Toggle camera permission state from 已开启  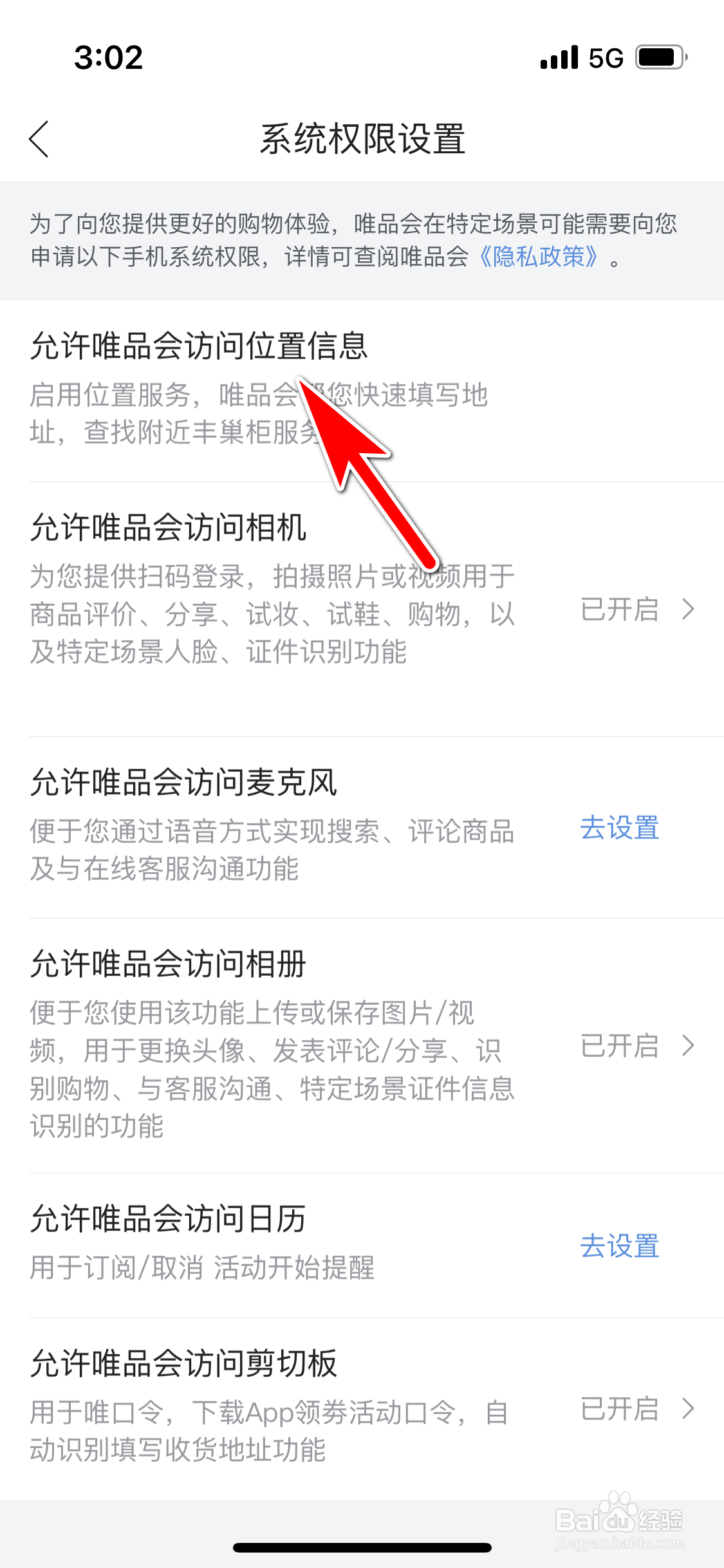(621, 611)
